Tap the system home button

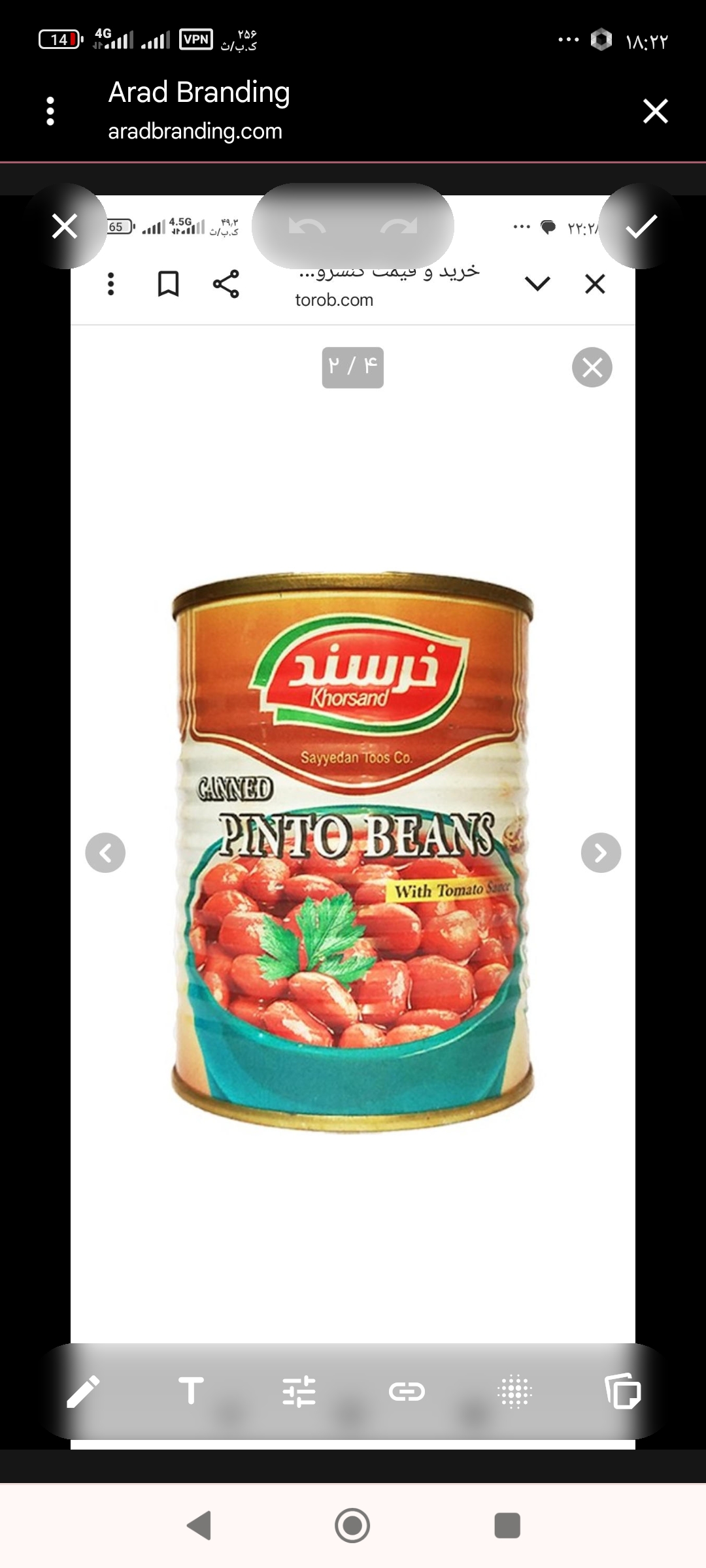[352, 1526]
